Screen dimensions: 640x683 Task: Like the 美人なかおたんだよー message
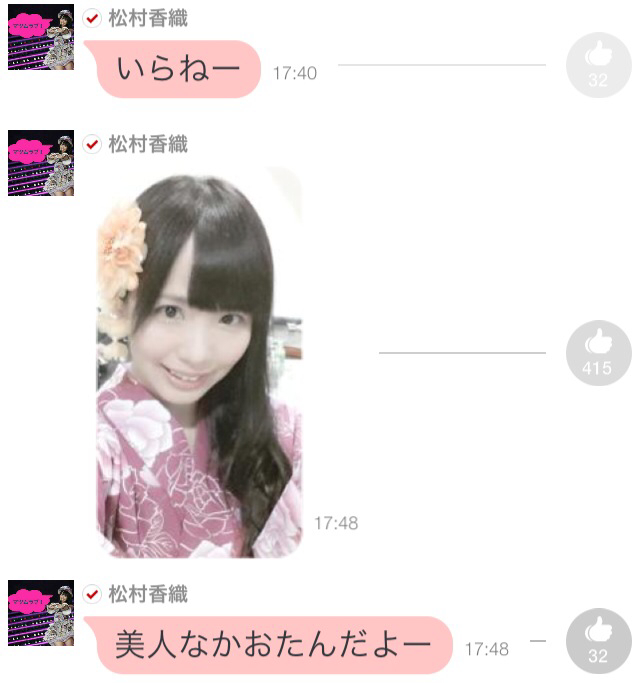pos(598,640)
